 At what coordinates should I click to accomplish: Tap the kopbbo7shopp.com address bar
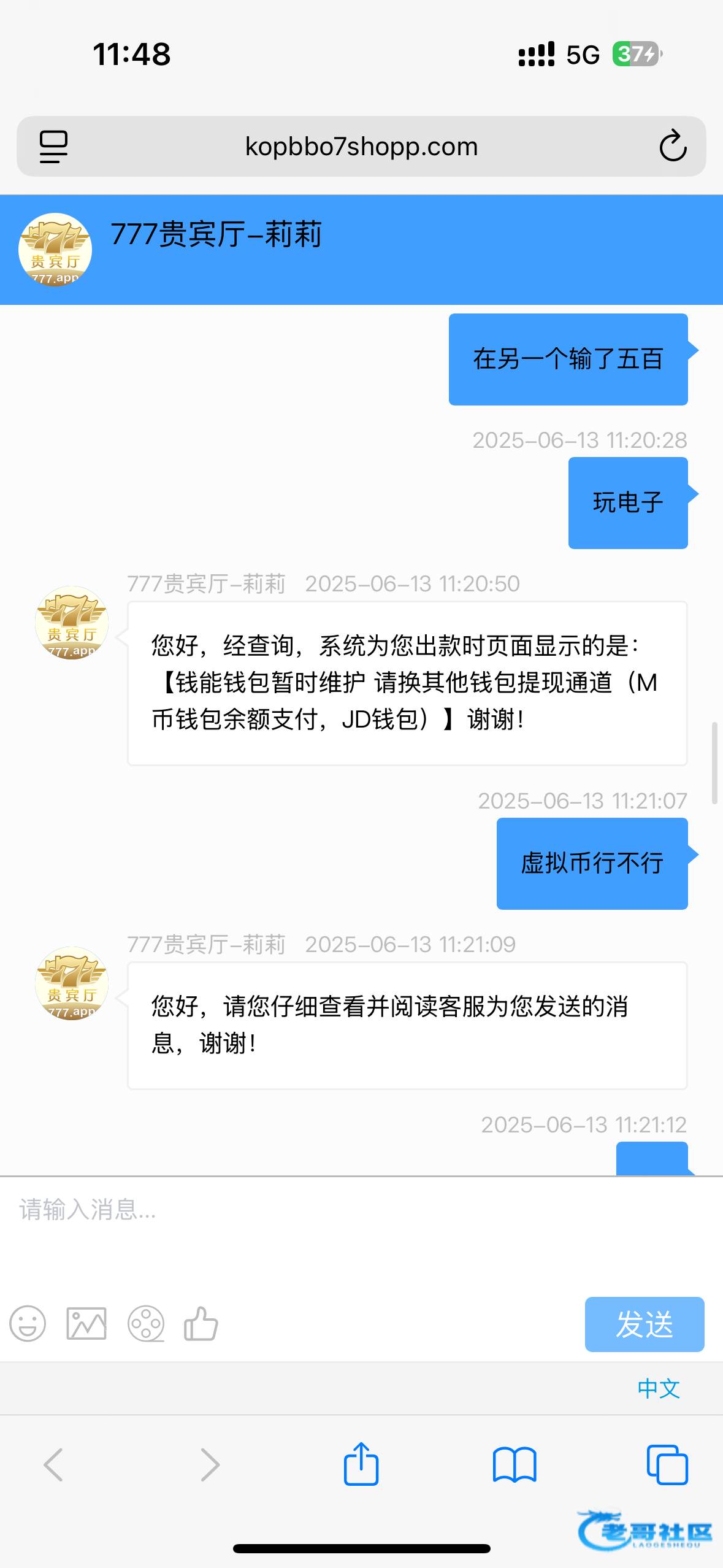[361, 147]
